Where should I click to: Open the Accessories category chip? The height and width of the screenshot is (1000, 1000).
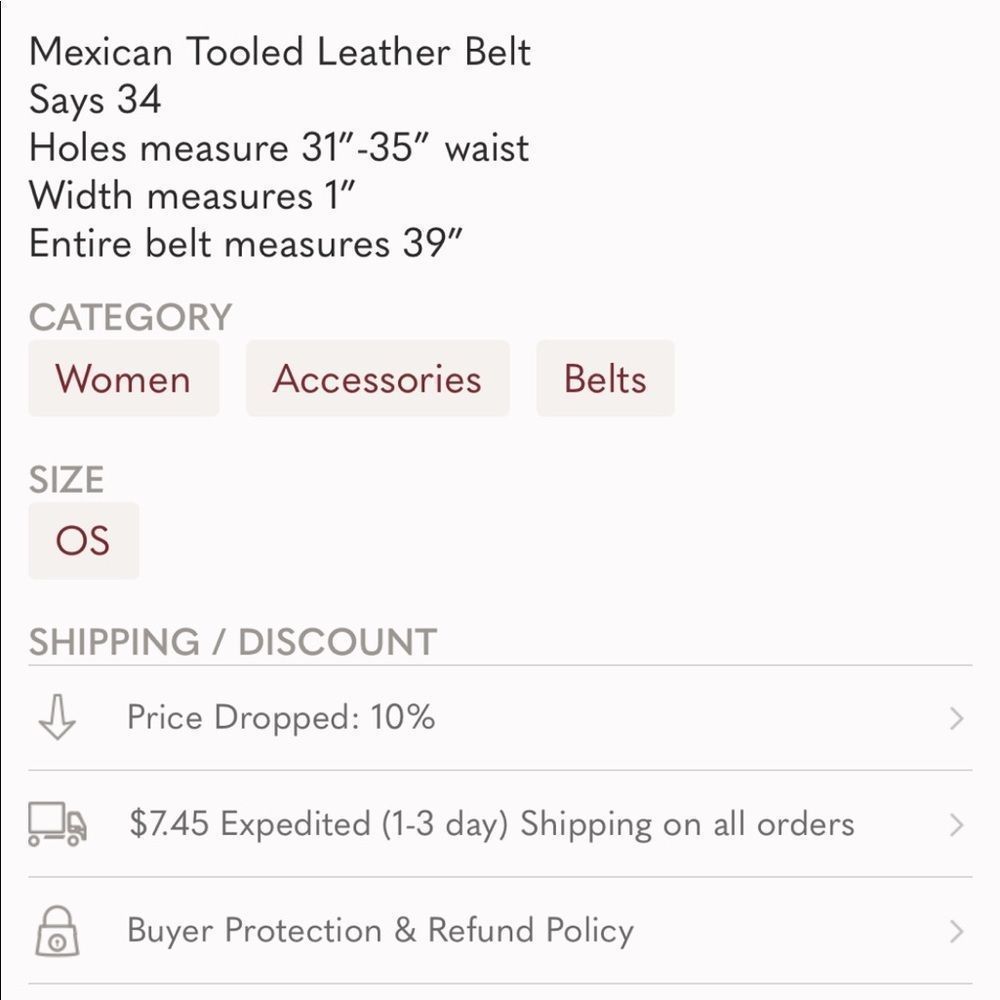pos(377,379)
